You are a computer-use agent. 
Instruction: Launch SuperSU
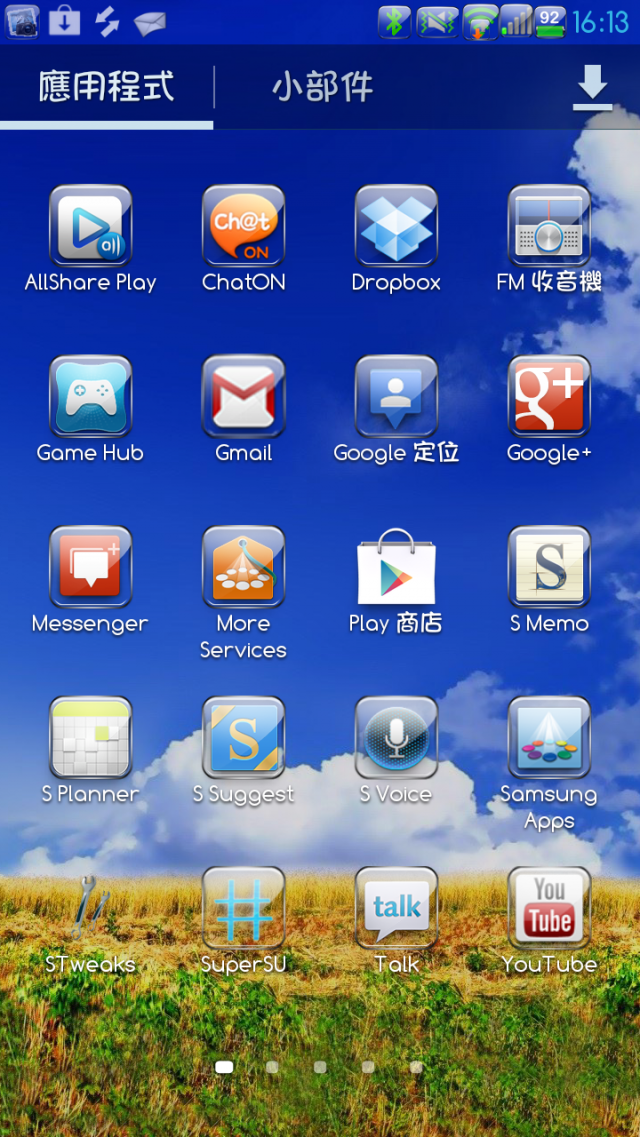tap(243, 908)
